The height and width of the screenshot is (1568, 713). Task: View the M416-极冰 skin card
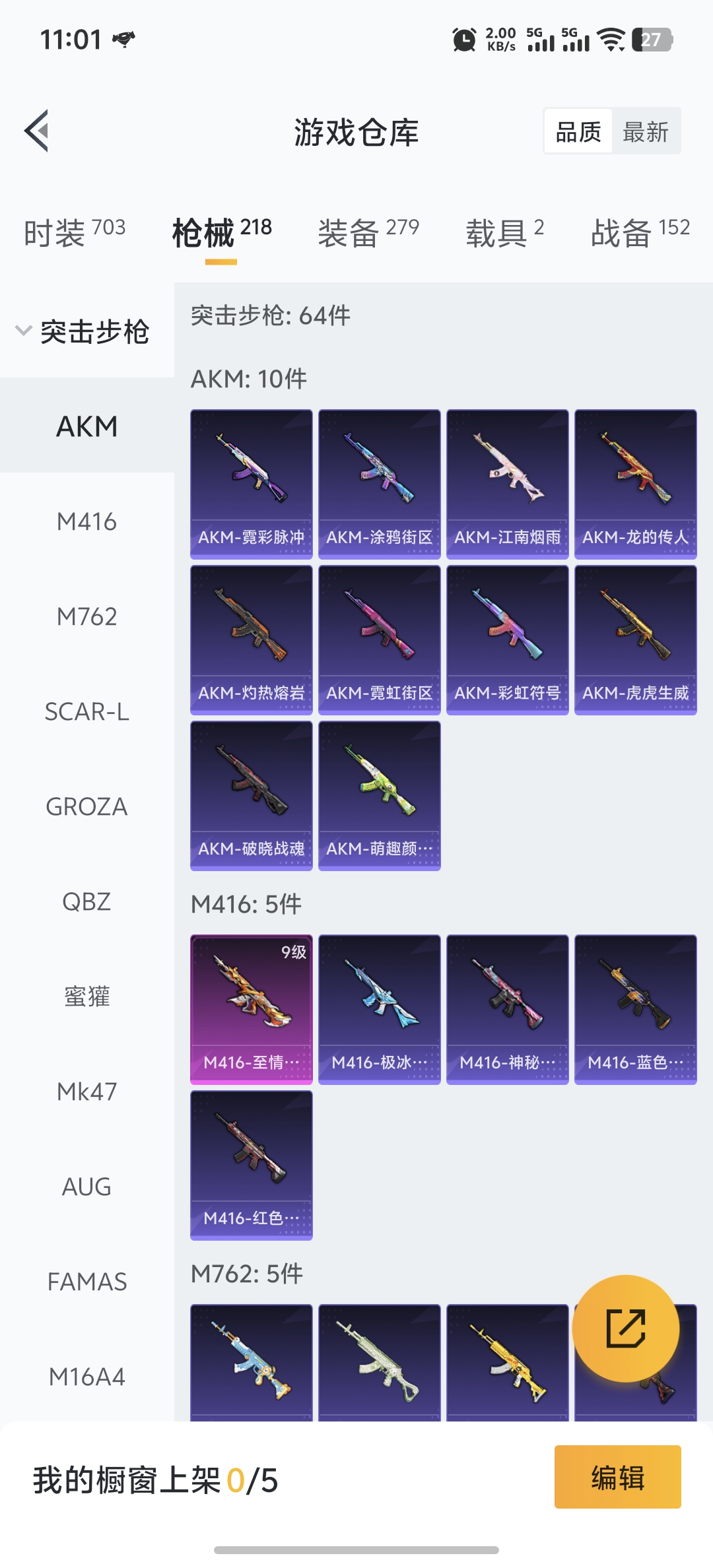[x=379, y=1009]
